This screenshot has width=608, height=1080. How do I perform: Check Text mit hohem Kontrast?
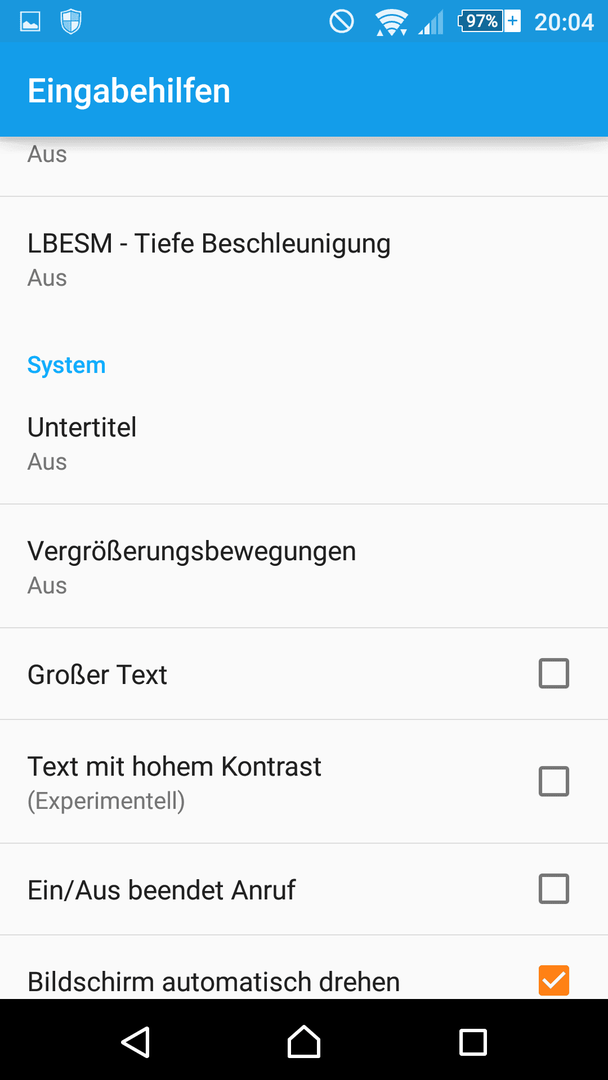click(554, 781)
